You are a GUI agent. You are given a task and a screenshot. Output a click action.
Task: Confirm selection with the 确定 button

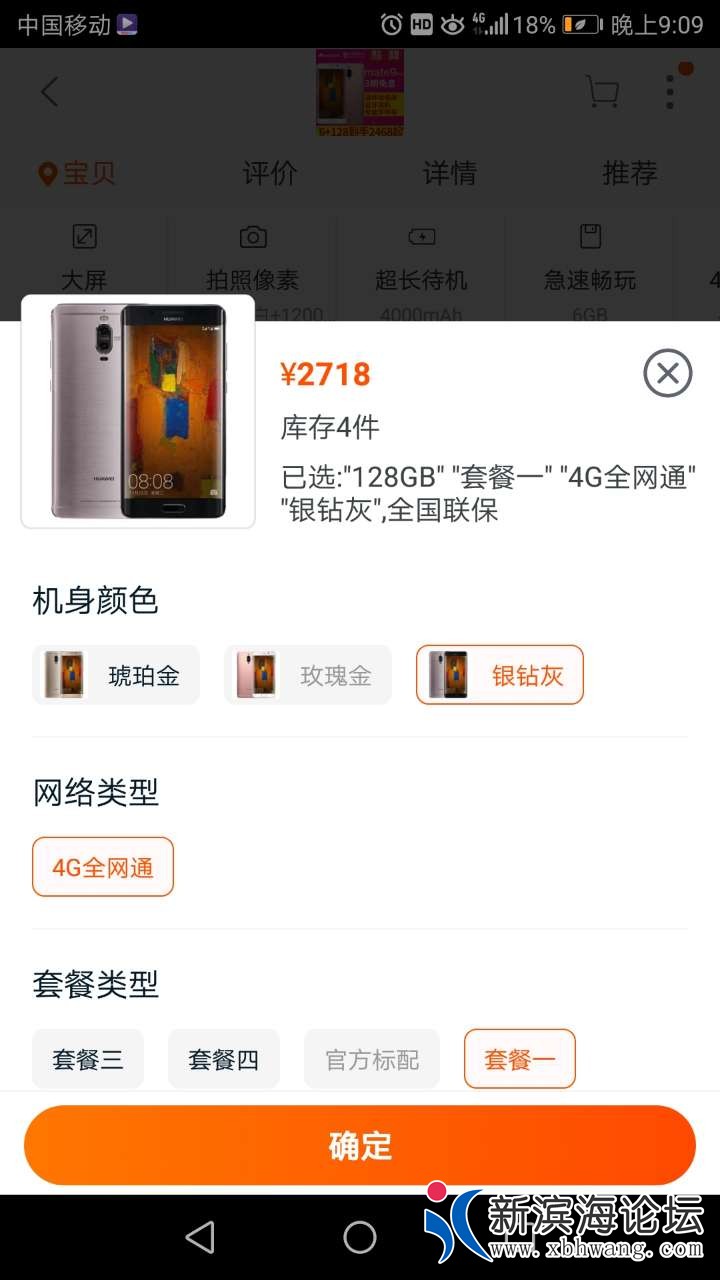point(360,1145)
